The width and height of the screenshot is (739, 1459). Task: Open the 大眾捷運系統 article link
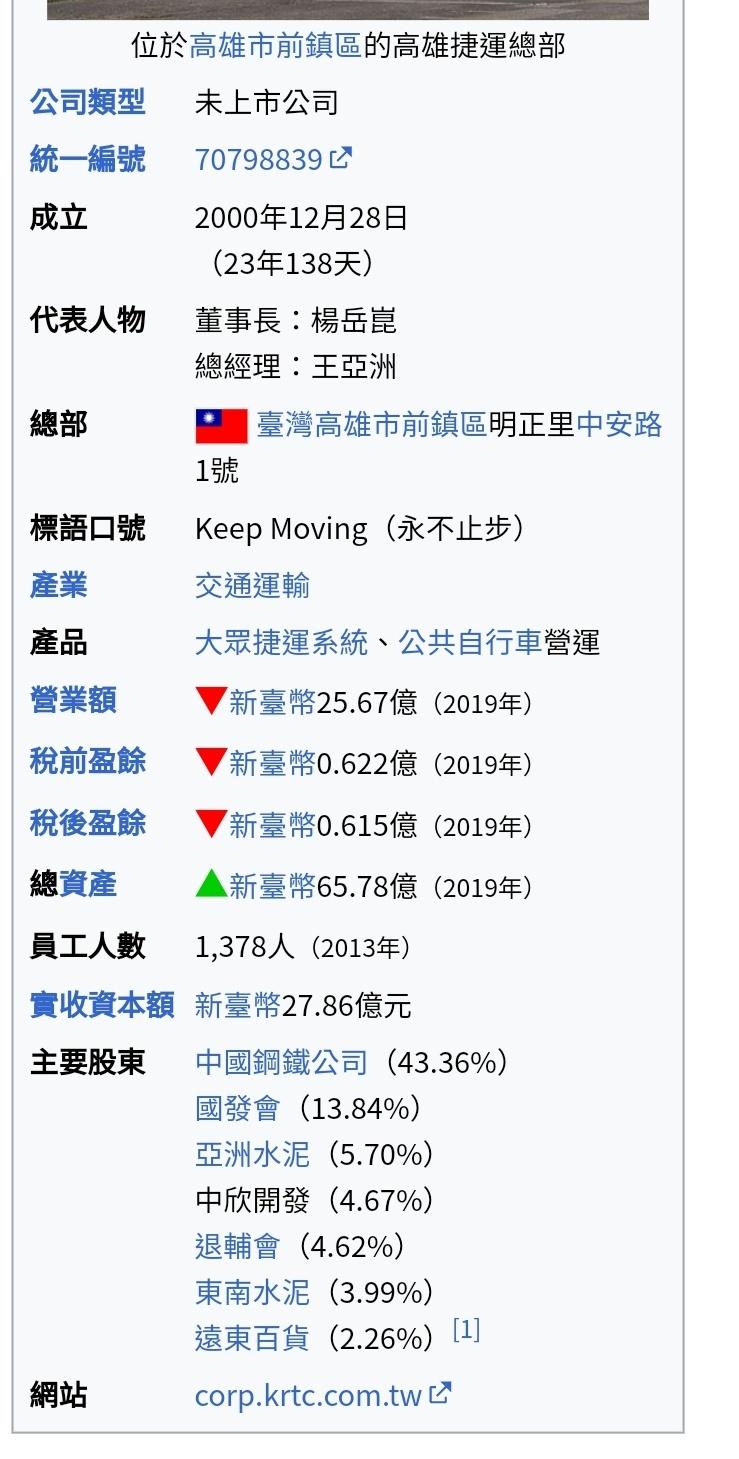[281, 643]
